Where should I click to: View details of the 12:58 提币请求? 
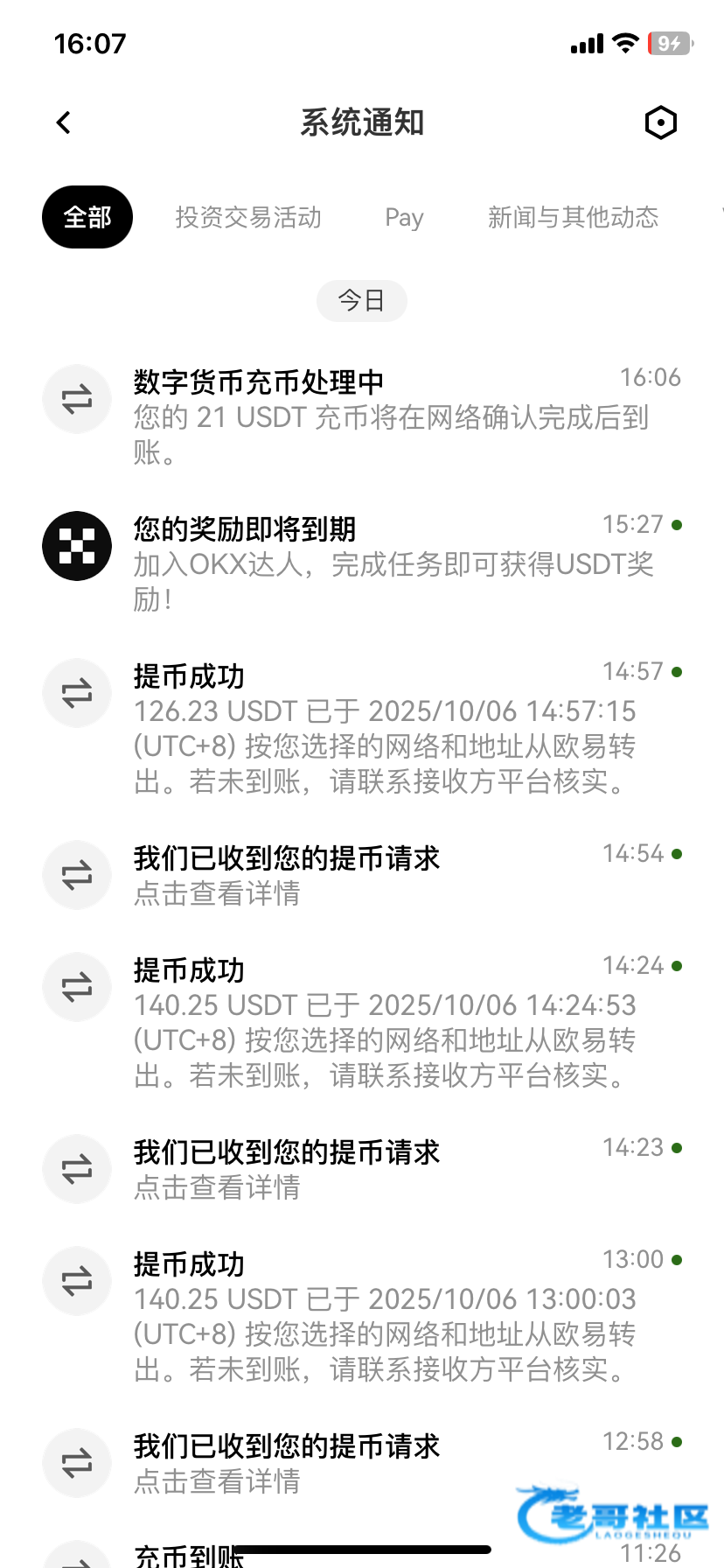coord(362,1463)
